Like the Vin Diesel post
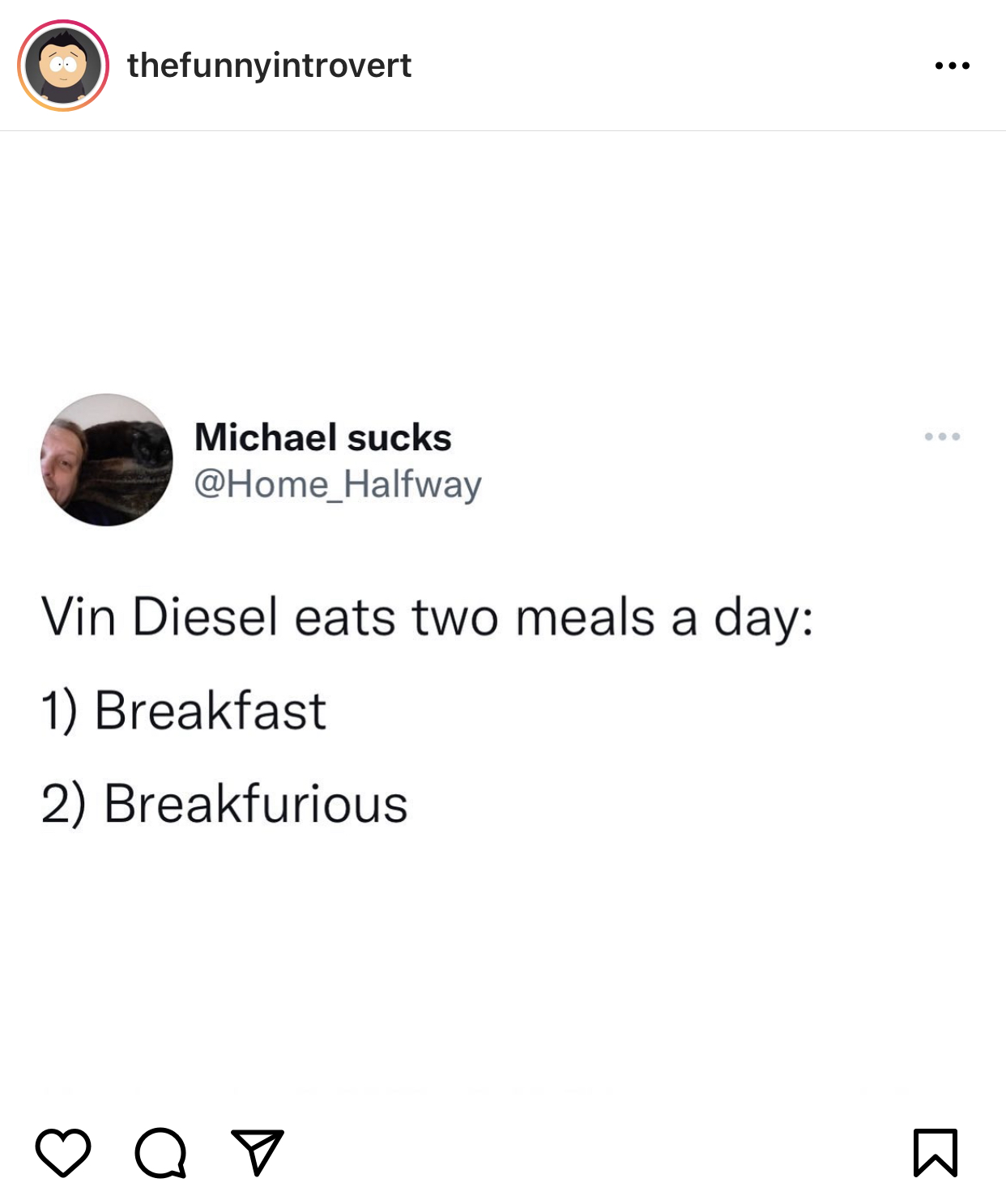 pos(63,1151)
